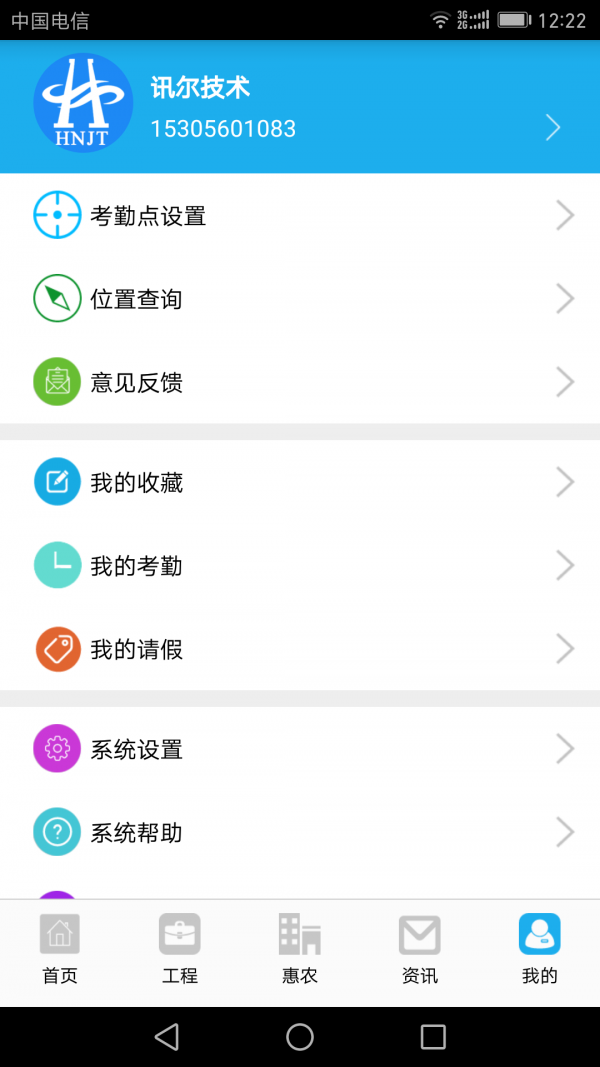This screenshot has width=600, height=1067.
Task: Open 意见反馈
Action: [300, 382]
